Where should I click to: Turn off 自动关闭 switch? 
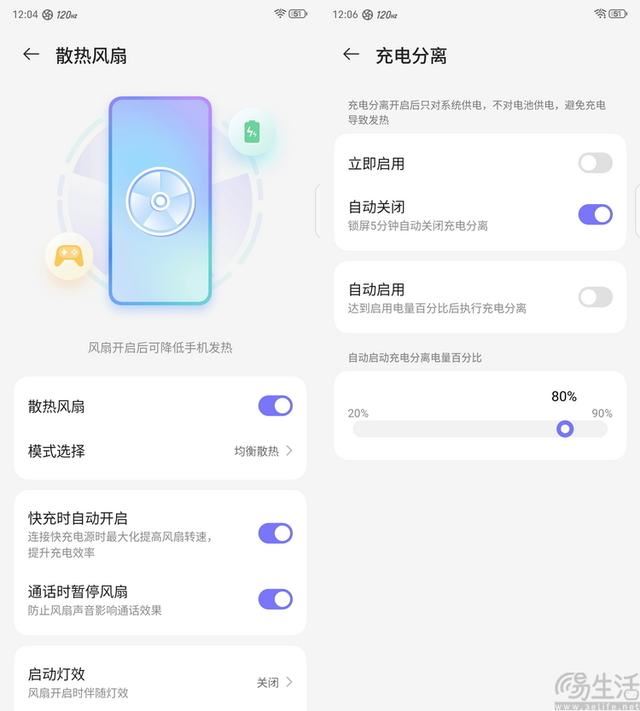(x=595, y=214)
